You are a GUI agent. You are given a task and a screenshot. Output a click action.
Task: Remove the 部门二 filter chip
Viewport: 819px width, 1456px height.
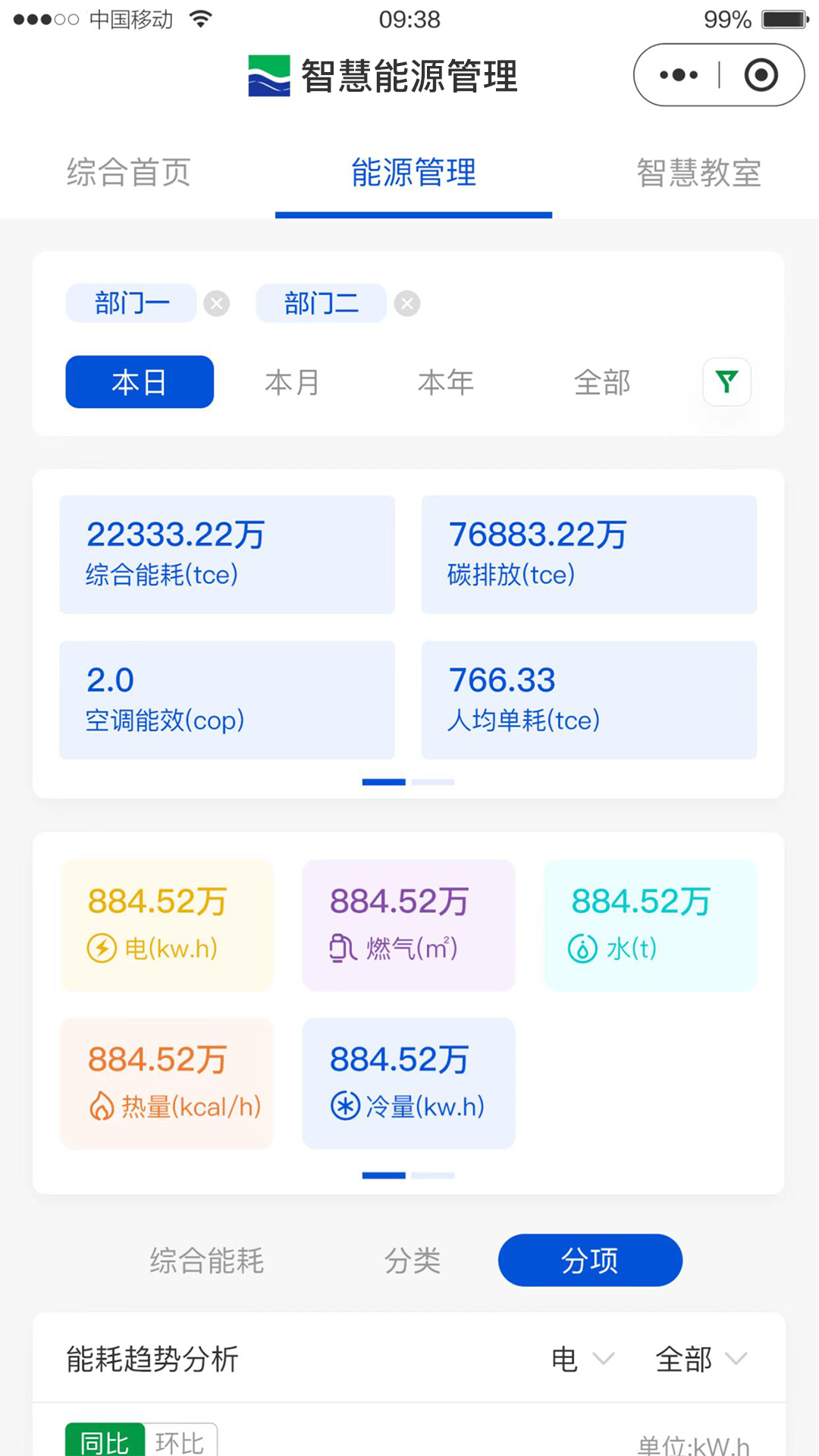pyautogui.click(x=408, y=303)
